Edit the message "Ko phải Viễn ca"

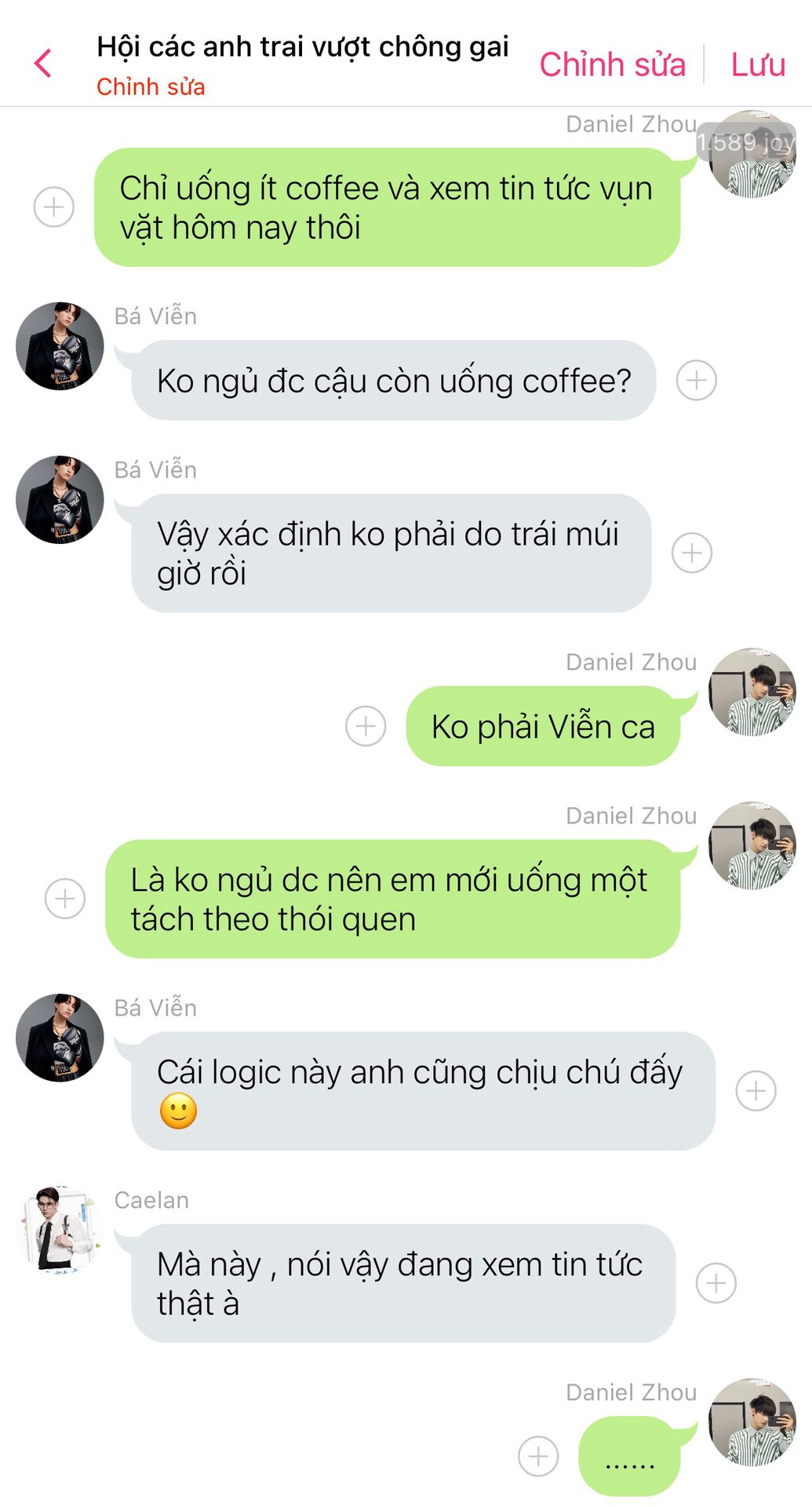coord(543,726)
